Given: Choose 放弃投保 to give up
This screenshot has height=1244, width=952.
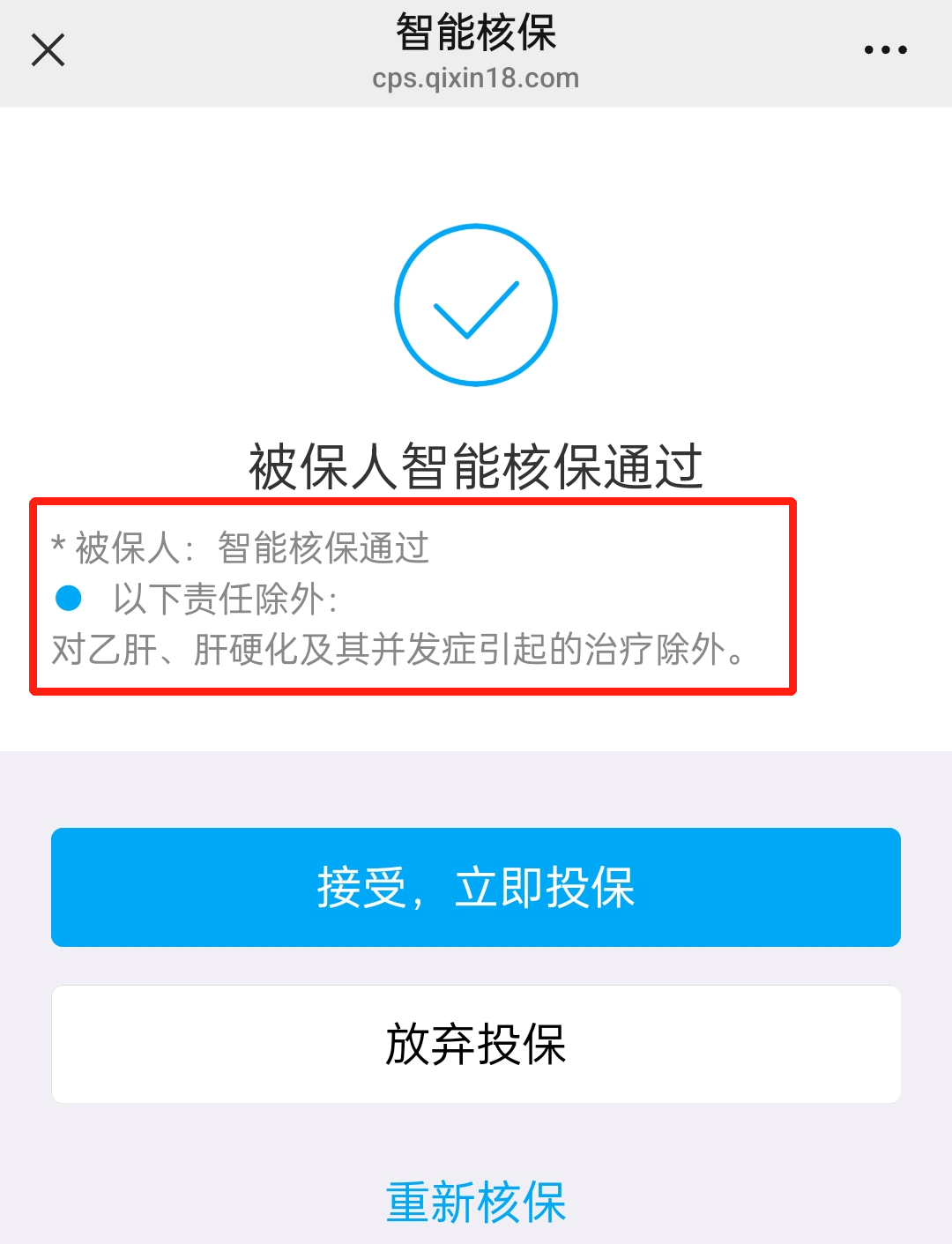Looking at the screenshot, I should [476, 1044].
